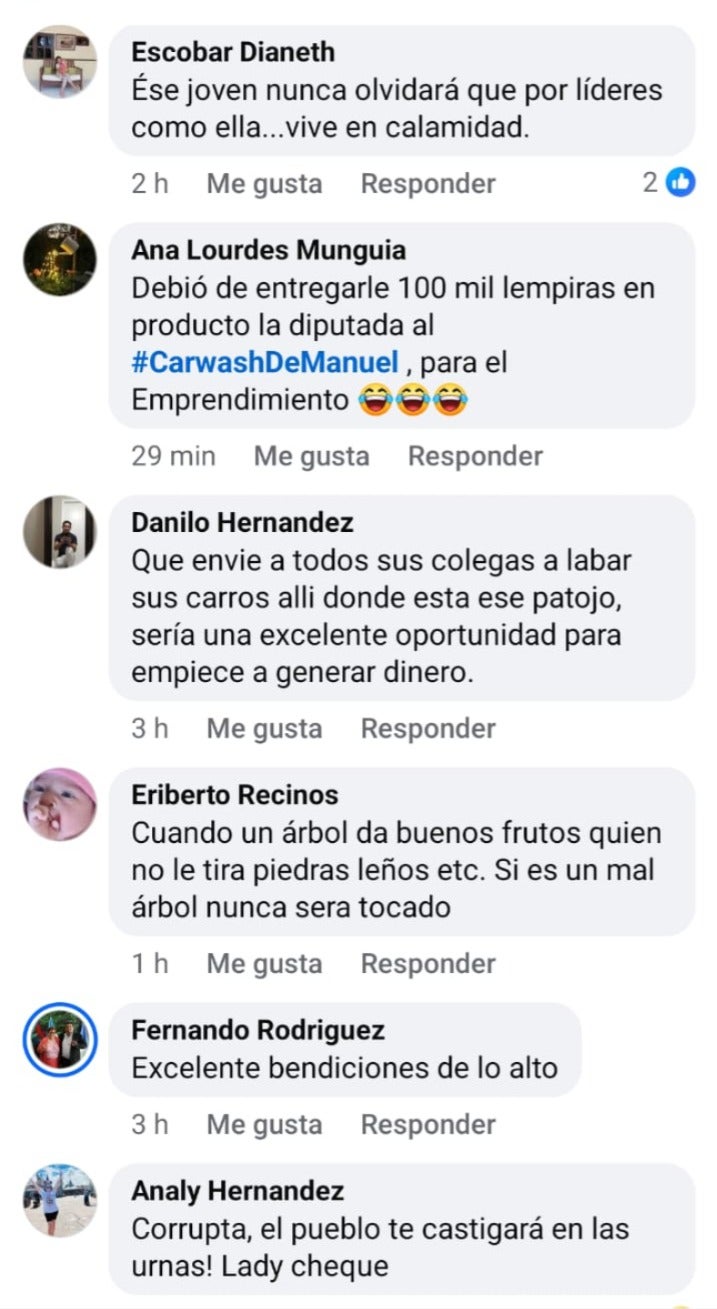Reply to Fernando Rodriguez's comment
The width and height of the screenshot is (717, 1309).
coord(428,1125)
